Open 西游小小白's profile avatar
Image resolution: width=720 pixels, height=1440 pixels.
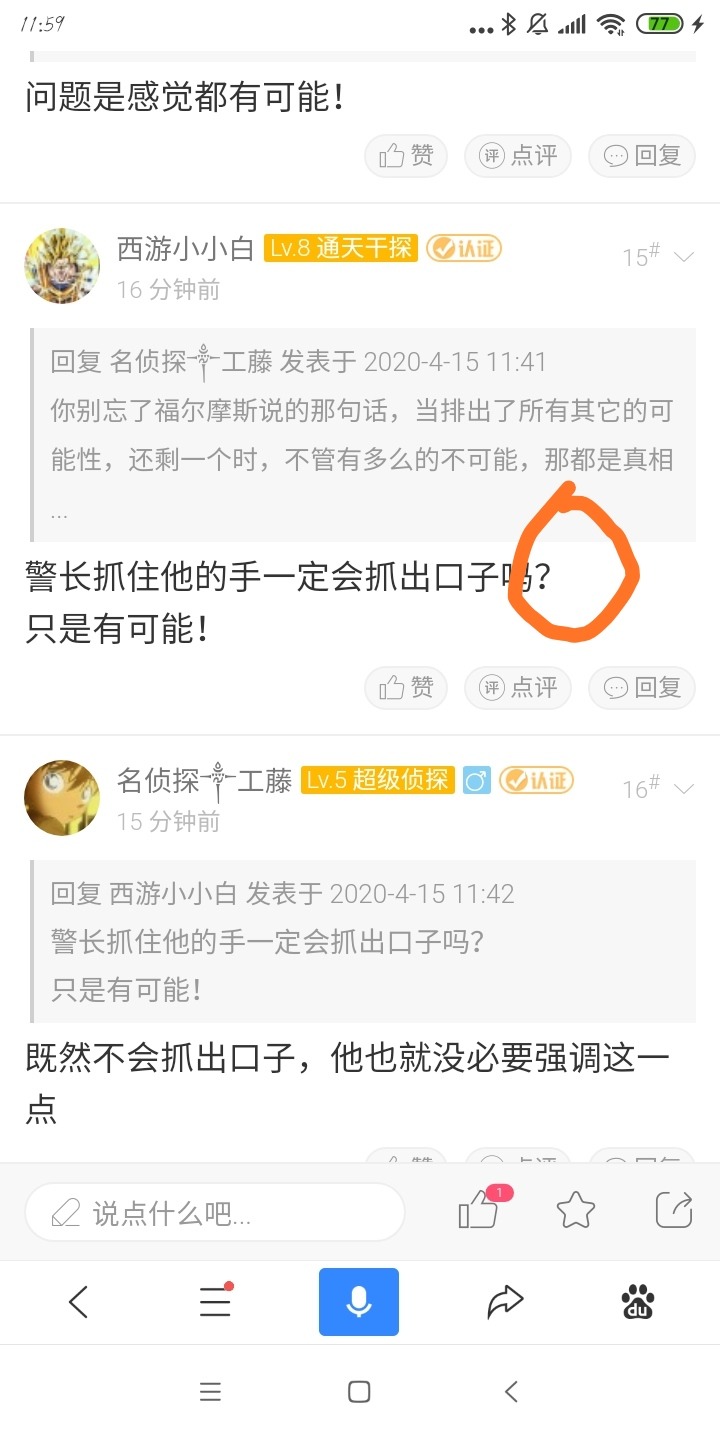62,266
